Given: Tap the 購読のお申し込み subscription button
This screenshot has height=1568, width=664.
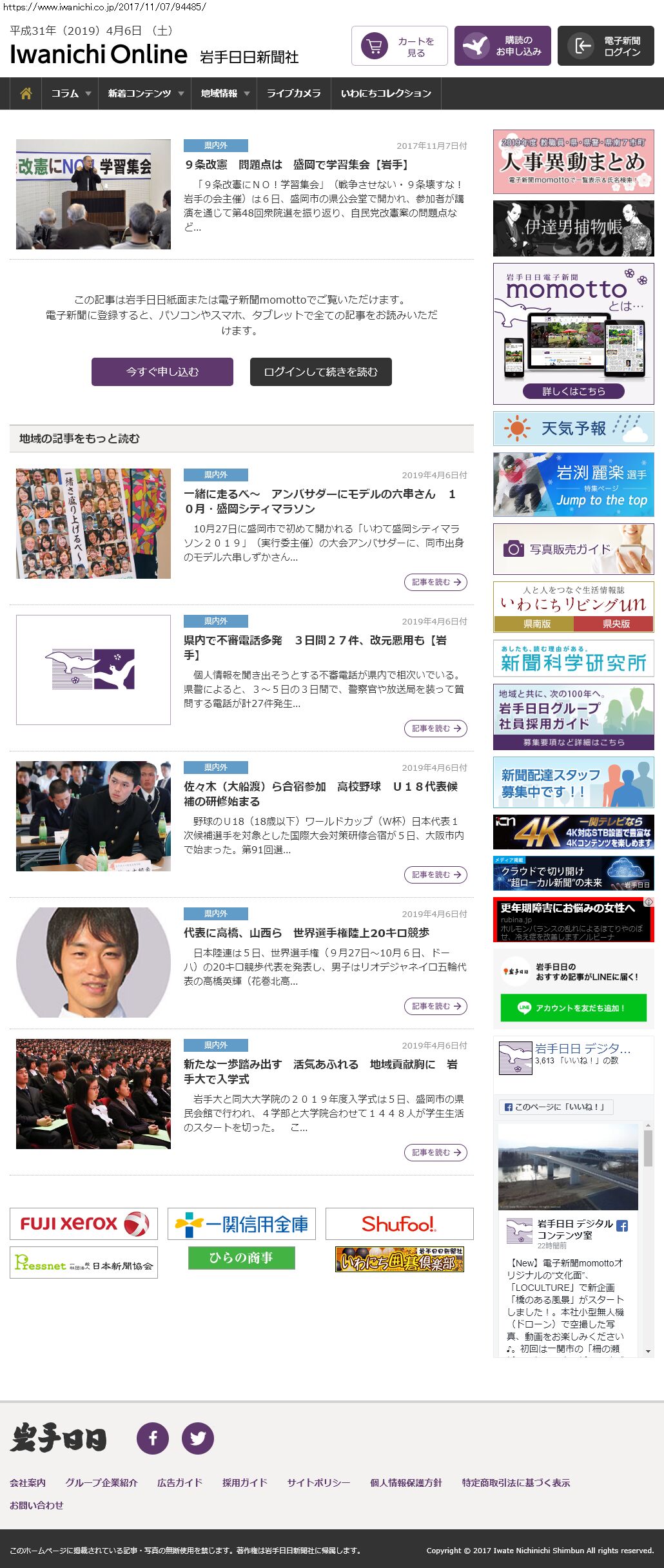Looking at the screenshot, I should point(502,46).
